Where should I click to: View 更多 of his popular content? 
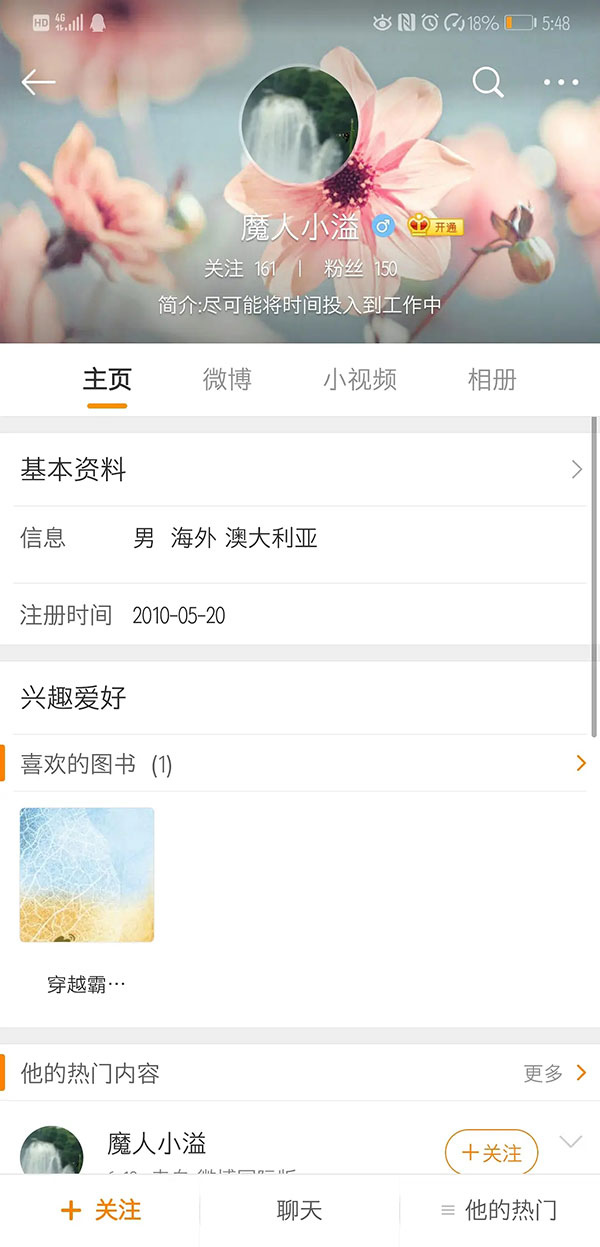[x=554, y=1073]
